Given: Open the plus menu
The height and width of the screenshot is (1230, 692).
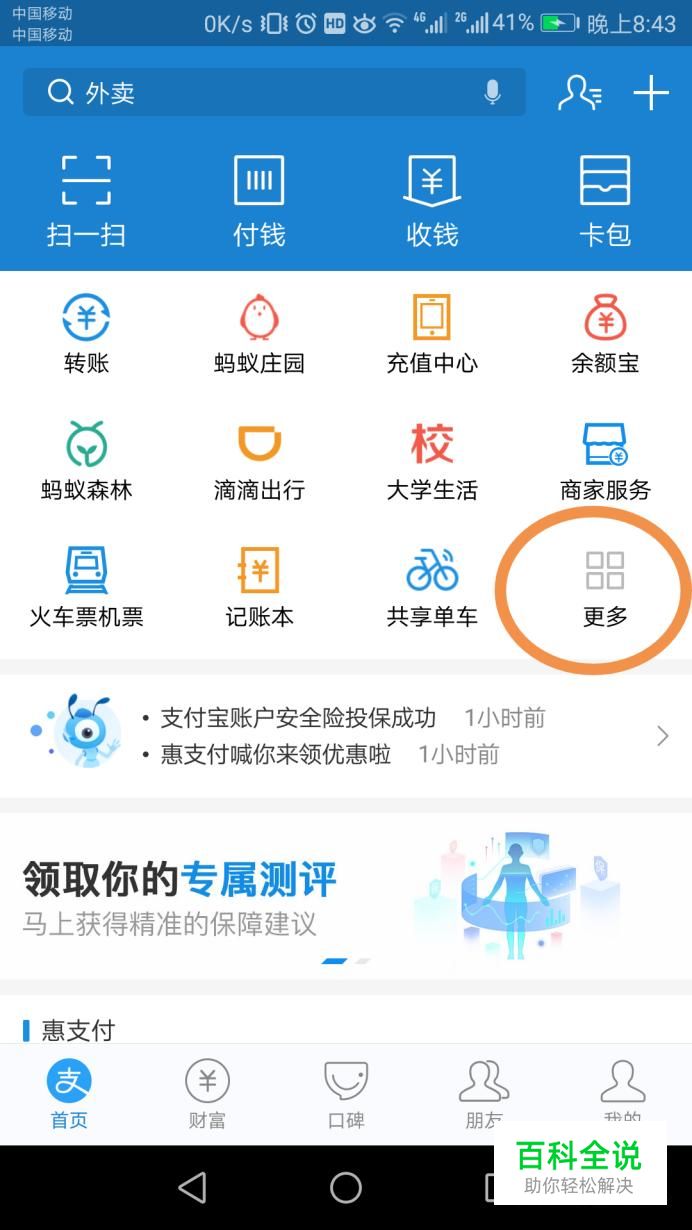Looking at the screenshot, I should tap(651, 93).
